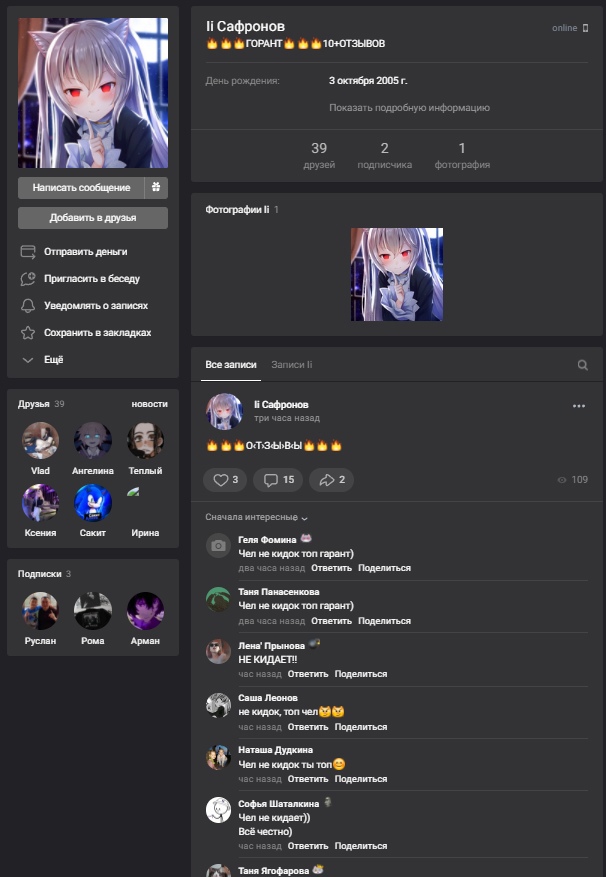This screenshot has width=606, height=877.
Task: Share the ОТЗЫВЫ post
Action: coord(332,480)
